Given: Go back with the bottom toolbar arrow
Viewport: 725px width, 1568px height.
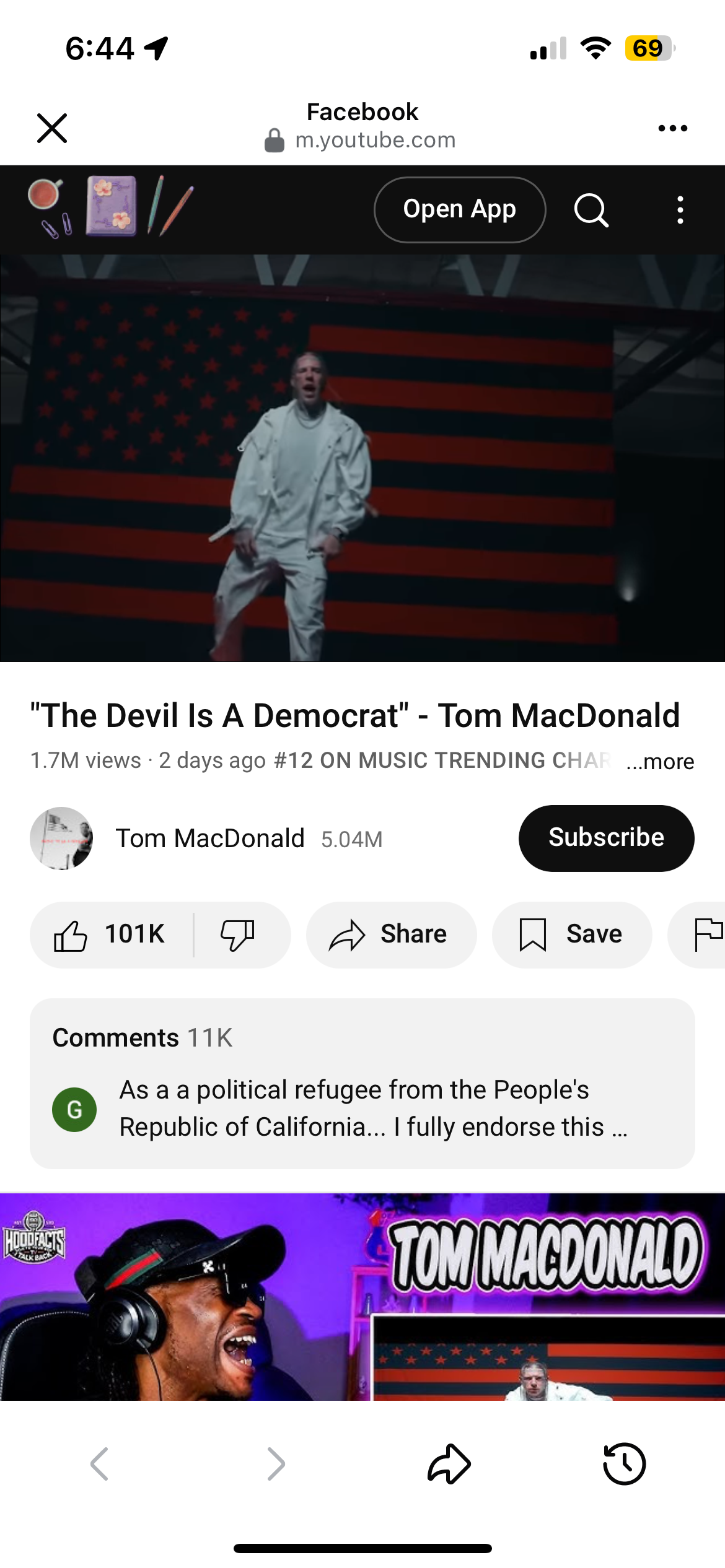Looking at the screenshot, I should click(100, 1465).
